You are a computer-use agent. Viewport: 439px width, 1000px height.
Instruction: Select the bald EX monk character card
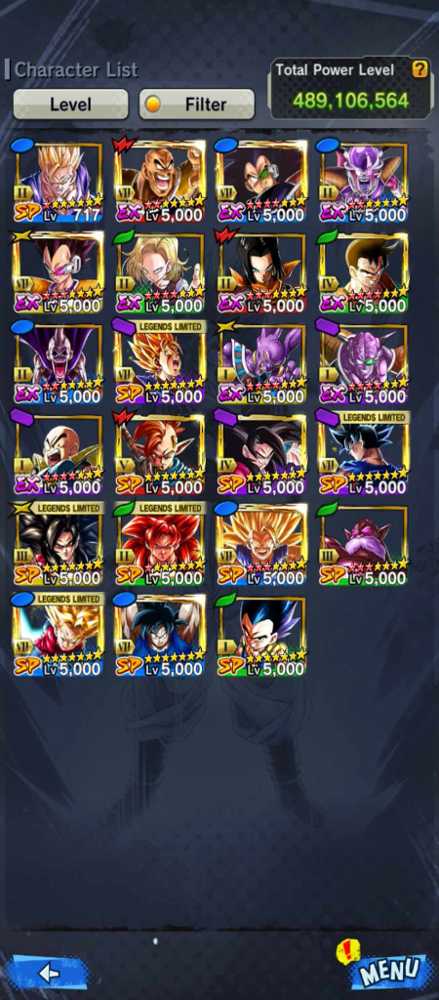tap(57, 455)
